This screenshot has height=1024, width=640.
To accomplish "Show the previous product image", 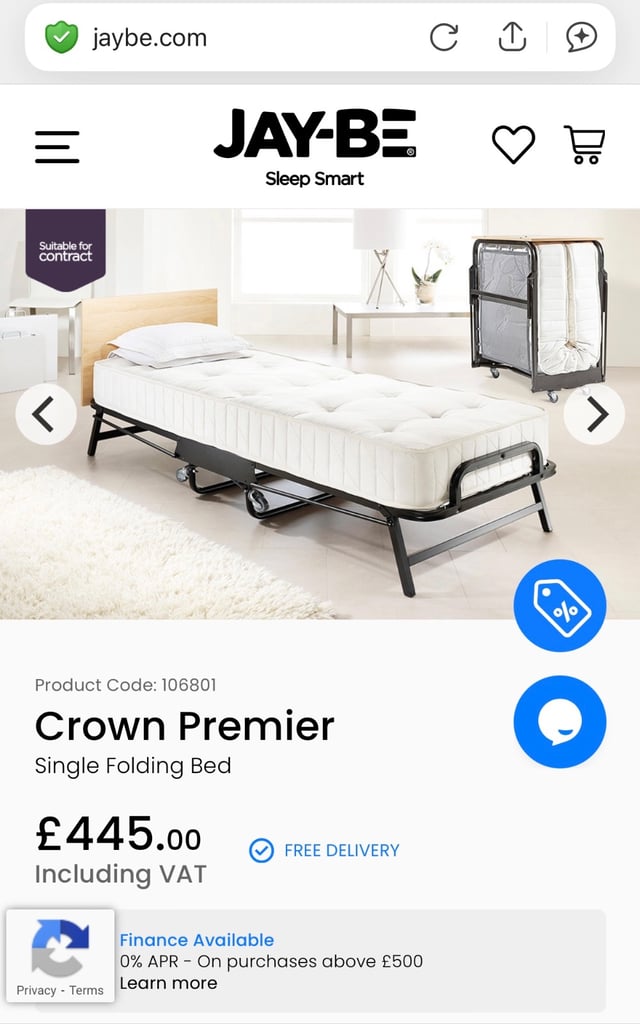I will point(45,414).
